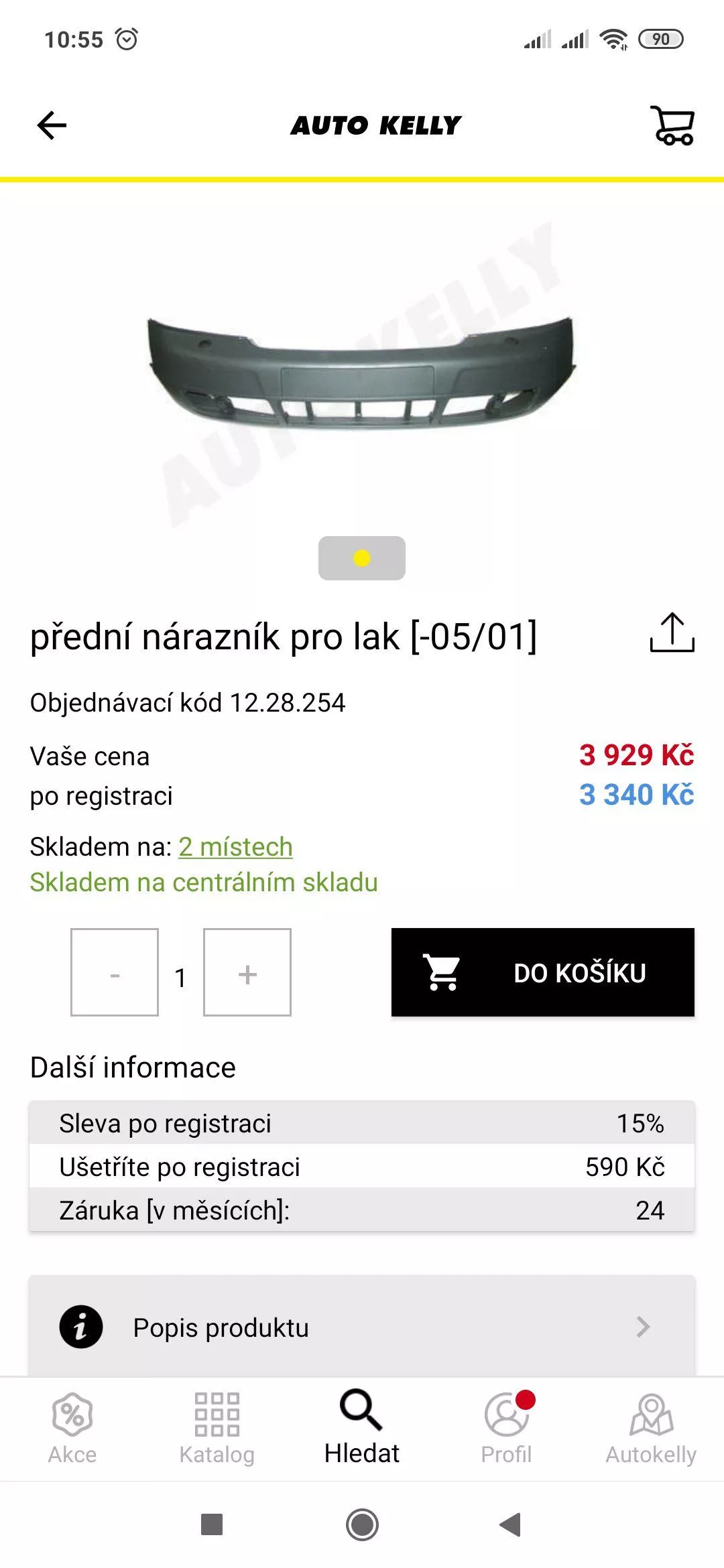The height and width of the screenshot is (1568, 724).
Task: Open the shopping cart icon
Action: click(x=672, y=125)
